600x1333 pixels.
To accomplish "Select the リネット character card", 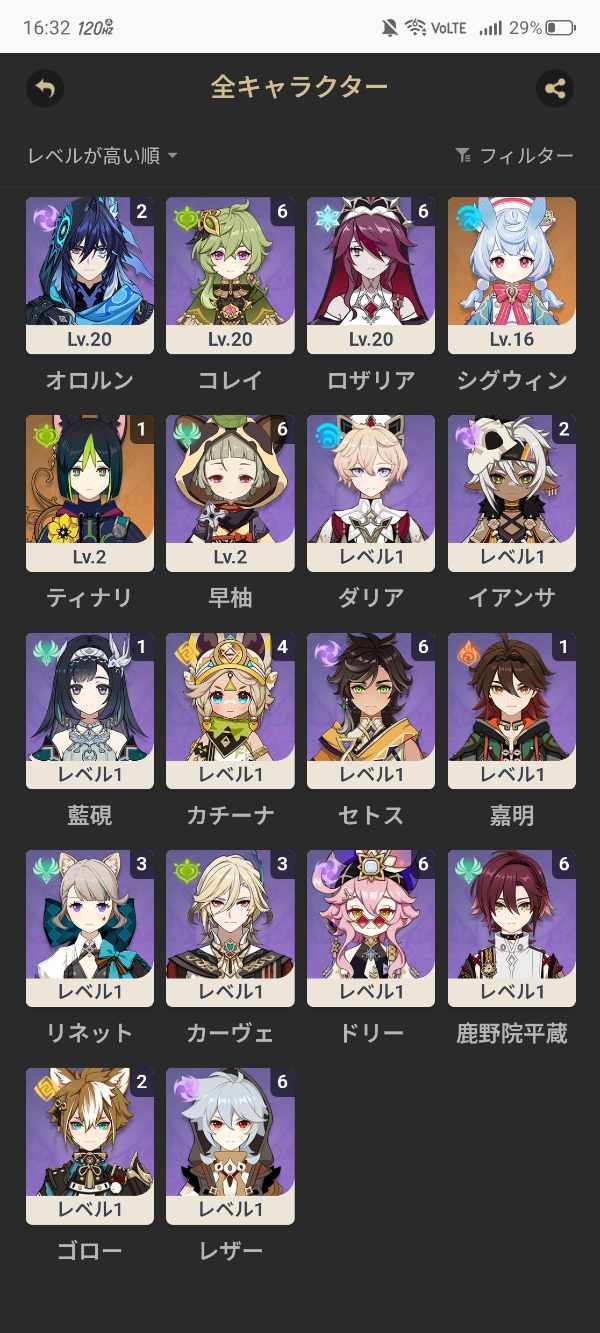I will (x=90, y=928).
